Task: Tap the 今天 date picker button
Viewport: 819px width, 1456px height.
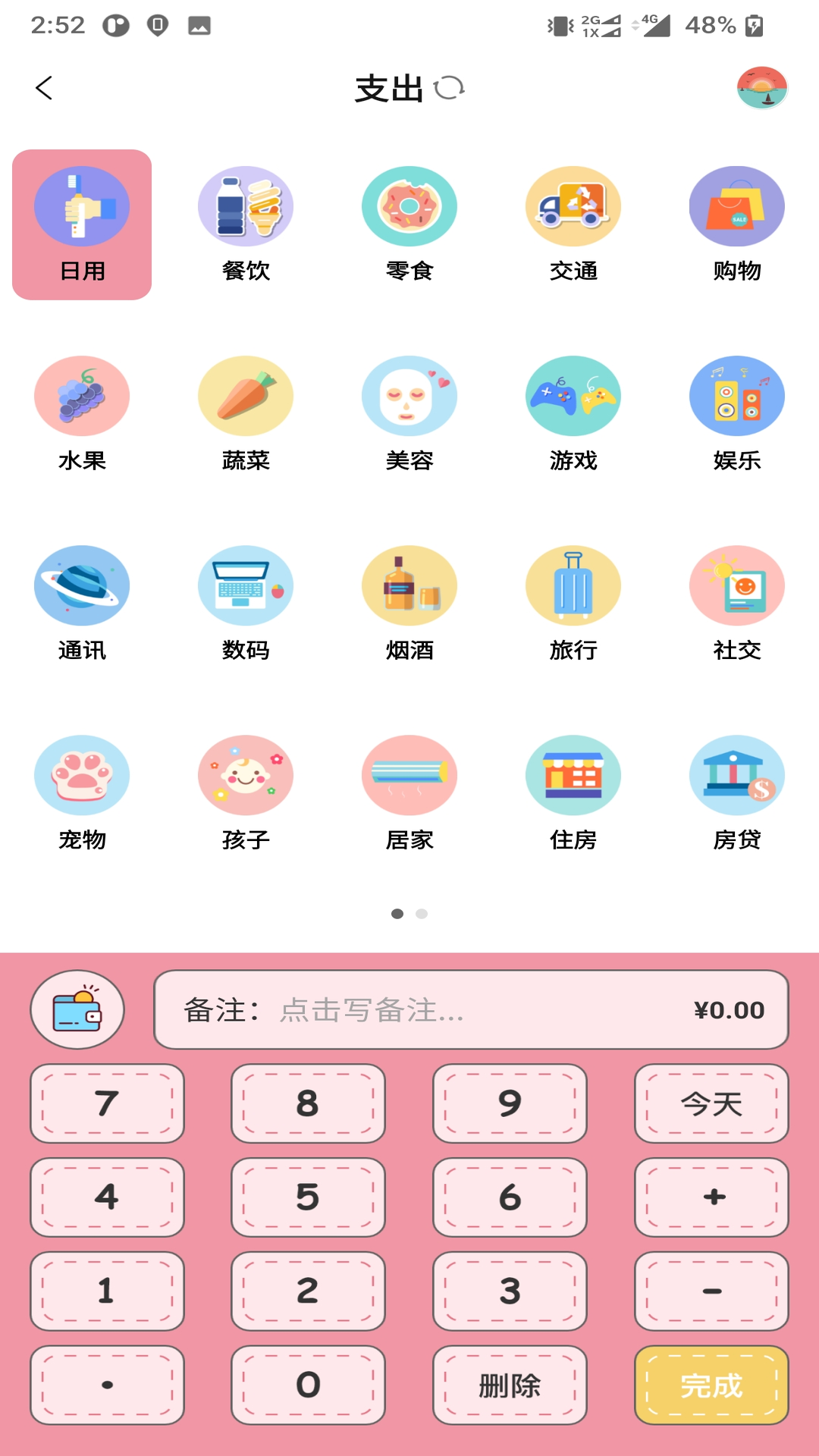Action: [711, 1104]
